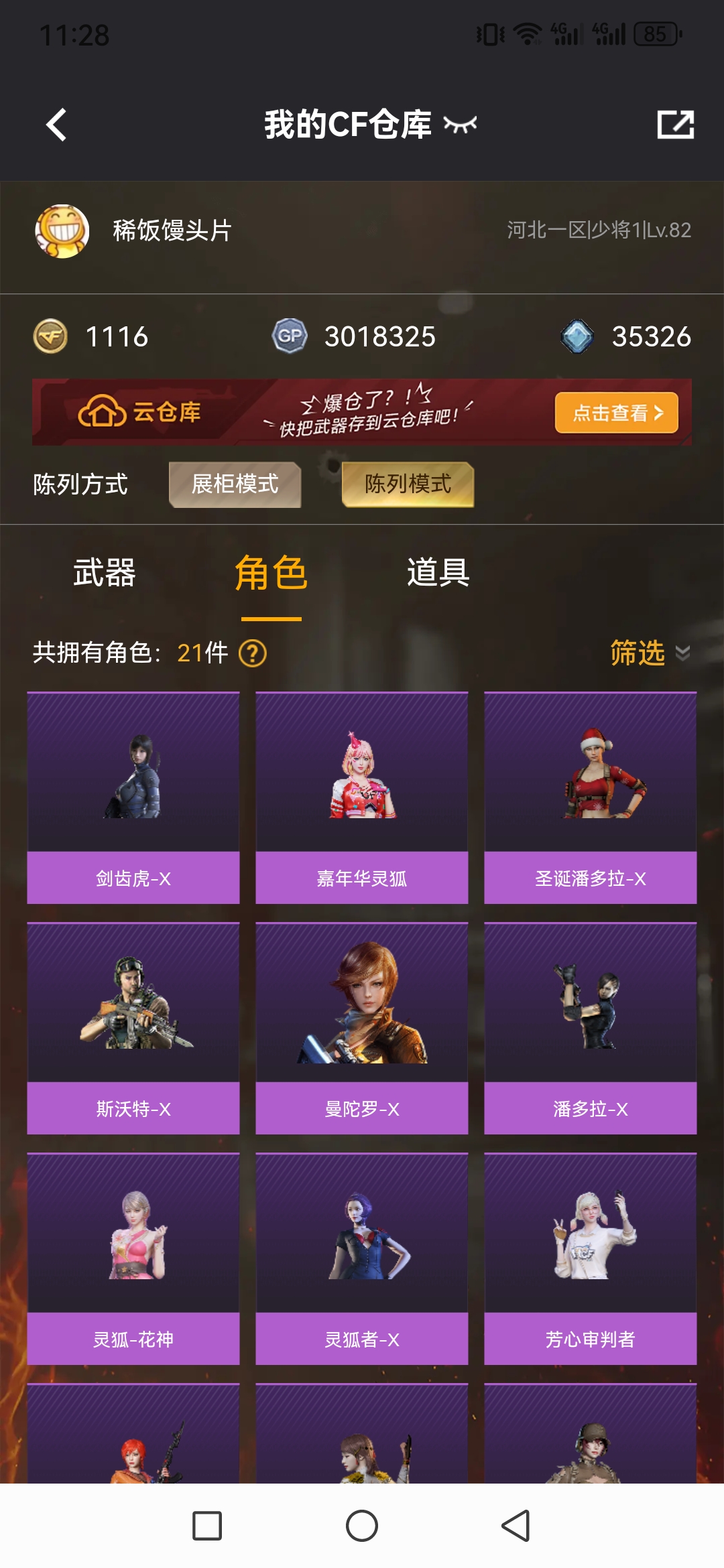Go back using the top-left arrow
724x1568 pixels.
pos(57,125)
